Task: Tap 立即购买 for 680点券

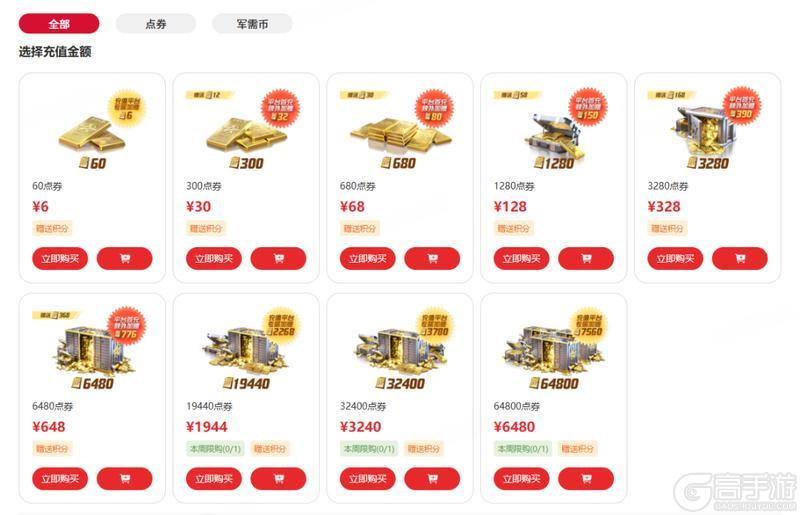Action: (x=368, y=258)
